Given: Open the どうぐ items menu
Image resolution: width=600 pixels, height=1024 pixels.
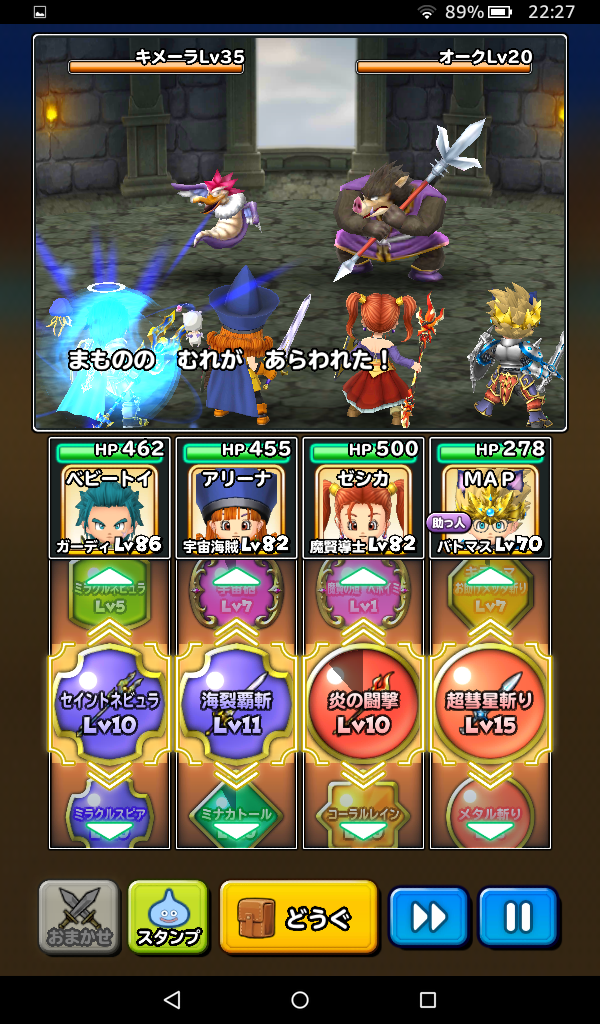Looking at the screenshot, I should [299, 916].
